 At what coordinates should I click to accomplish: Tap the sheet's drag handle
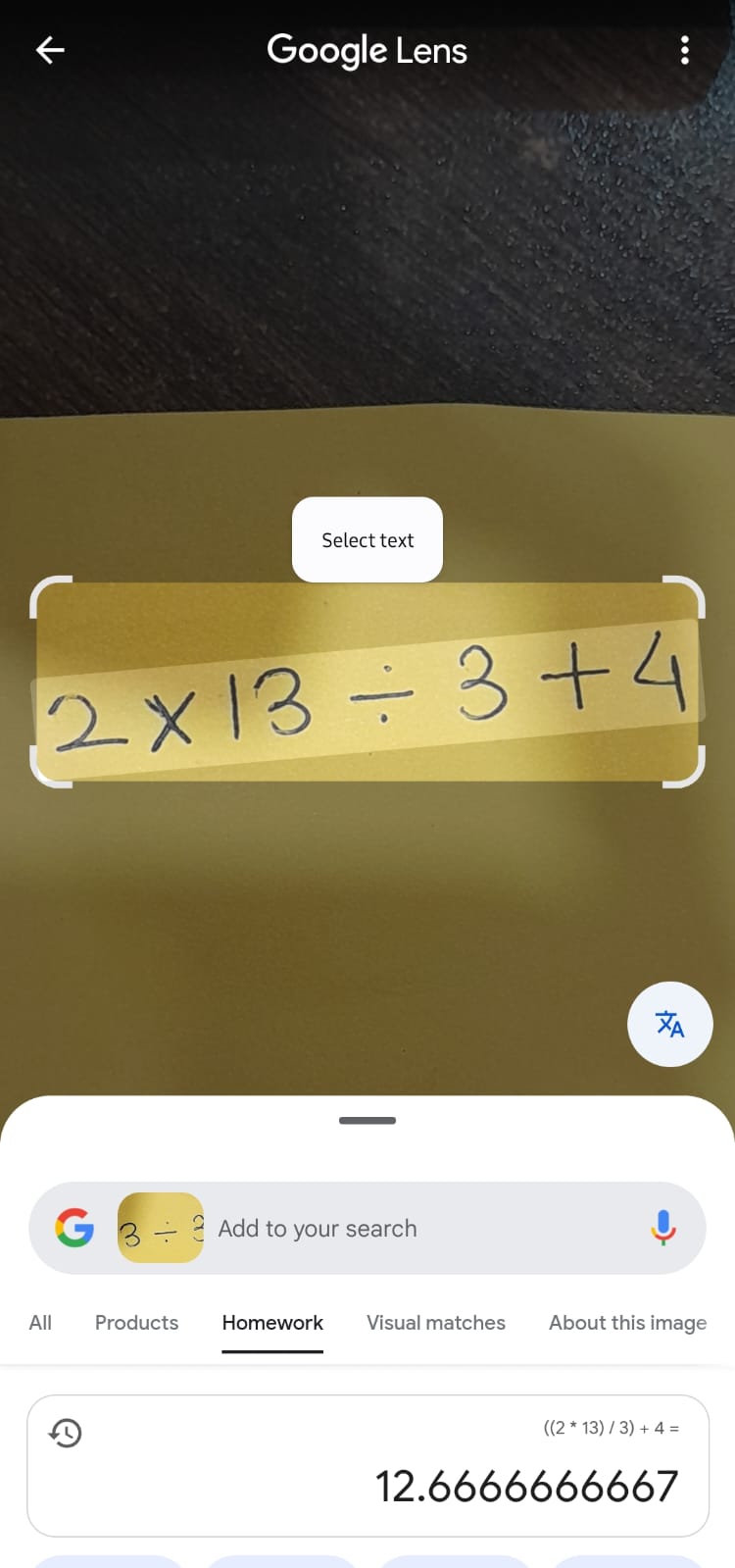tap(367, 1120)
